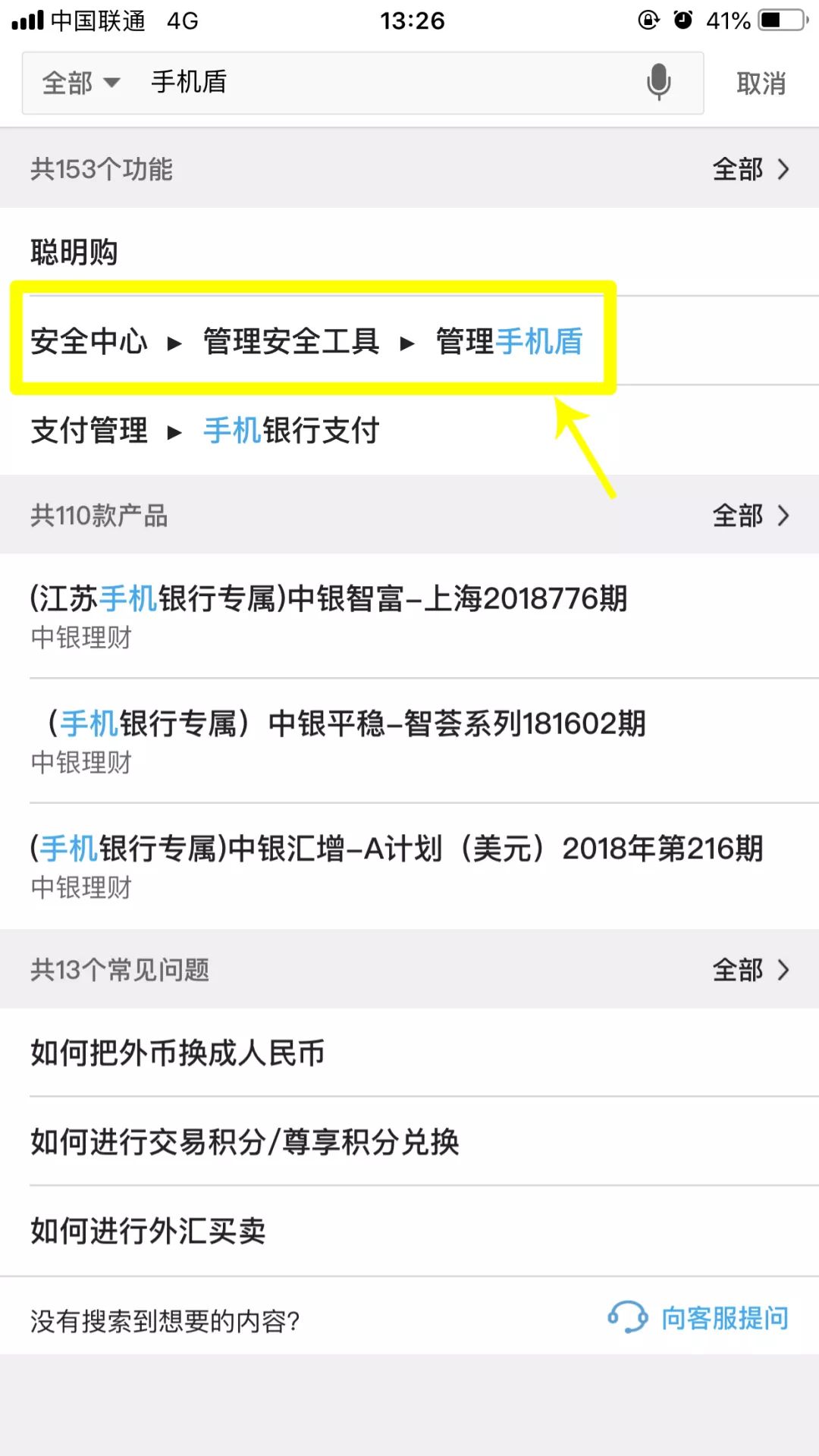Open the 全部 category dropdown
This screenshot has width=819, height=1456.
80,83
